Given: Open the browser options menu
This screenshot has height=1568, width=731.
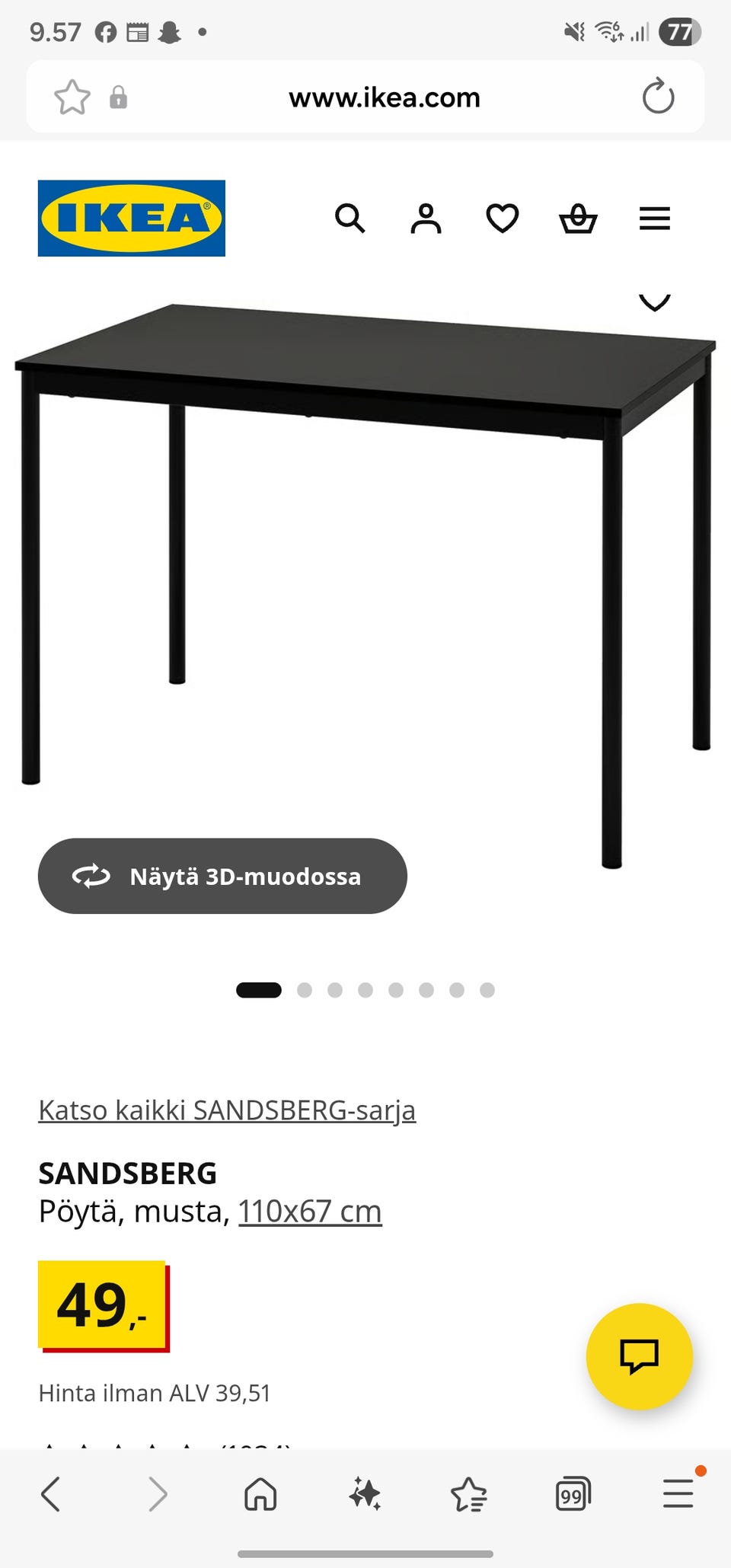Looking at the screenshot, I should point(676,1493).
